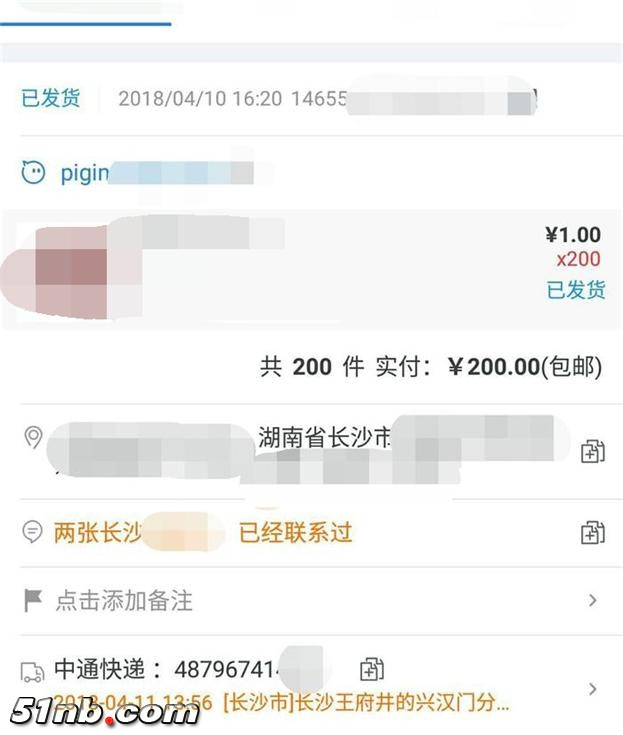Image resolution: width=623 pixels, height=735 pixels.
Task: Open 中通快递 logistics tracking details
Action: point(592,688)
